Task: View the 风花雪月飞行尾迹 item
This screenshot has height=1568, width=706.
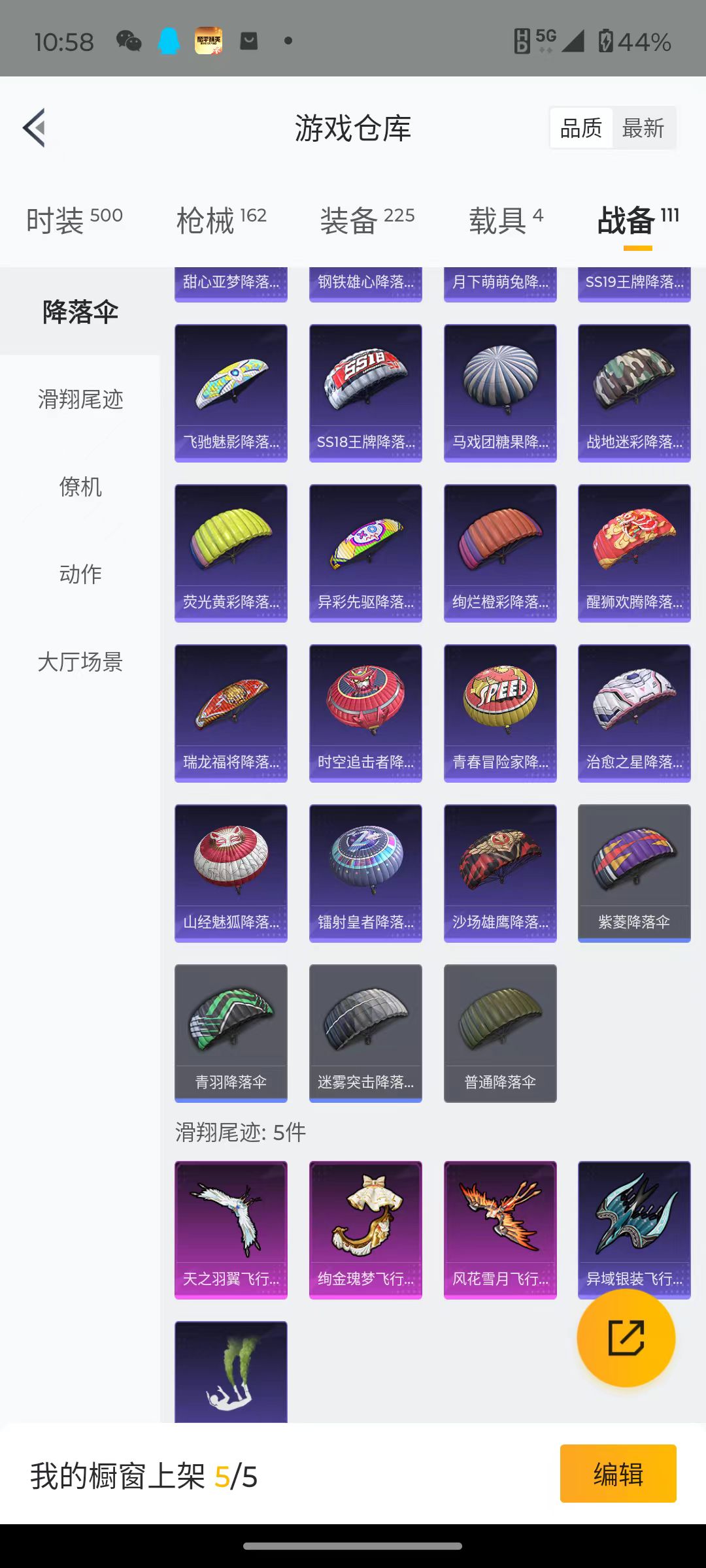Action: (x=500, y=1230)
